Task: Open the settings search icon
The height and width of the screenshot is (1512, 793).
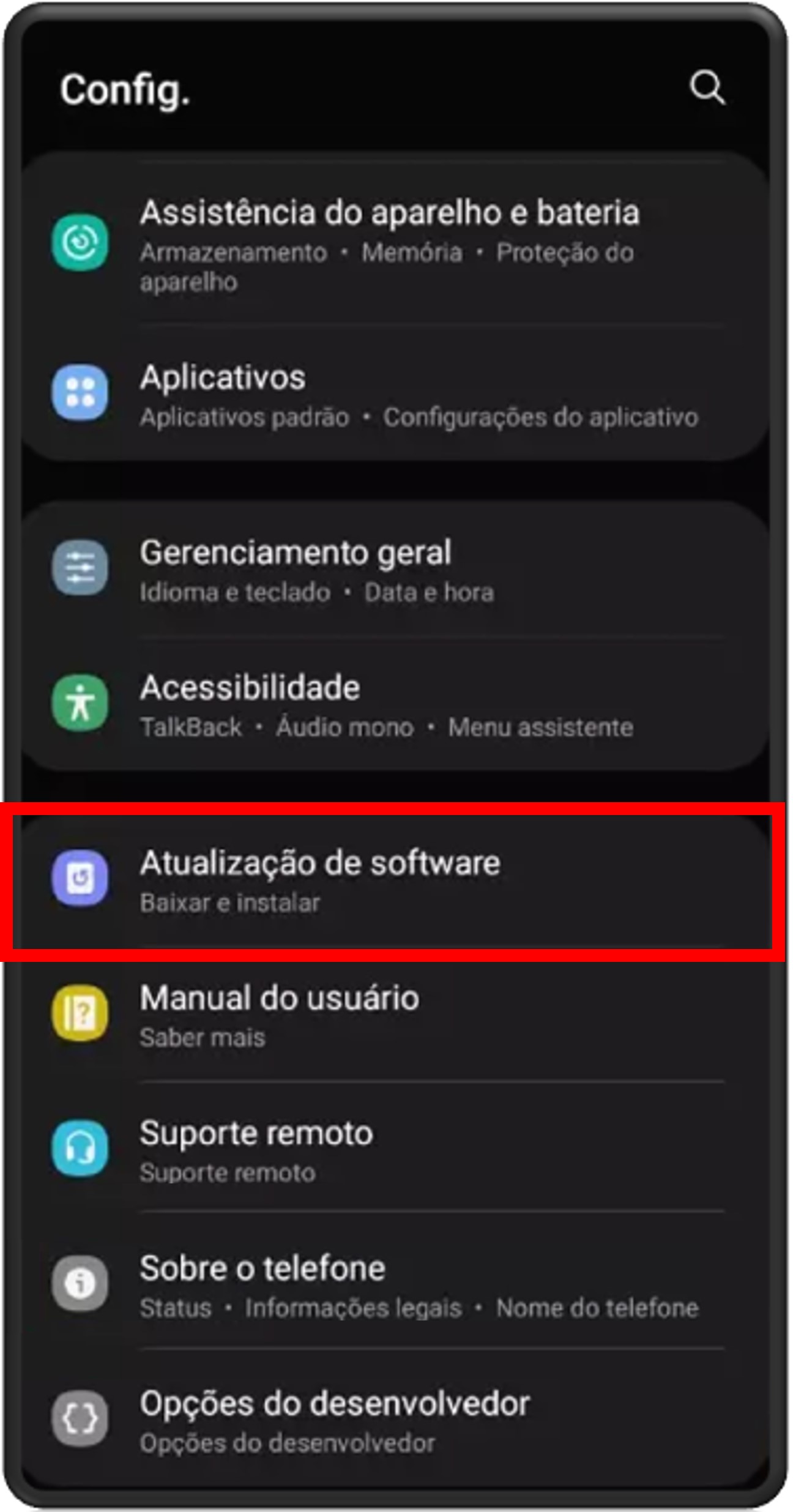Action: click(x=707, y=88)
